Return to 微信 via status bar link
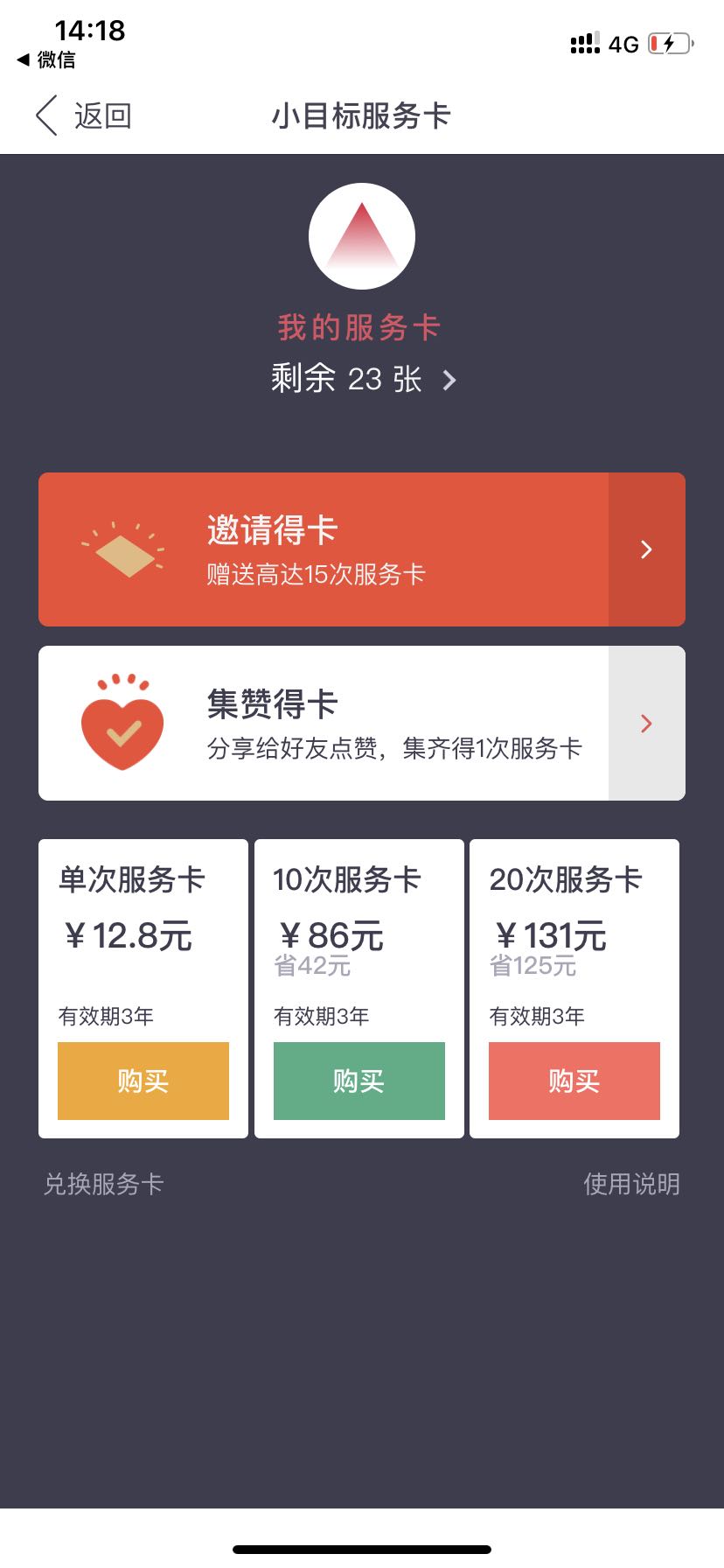The width and height of the screenshot is (724, 1568). click(46, 59)
